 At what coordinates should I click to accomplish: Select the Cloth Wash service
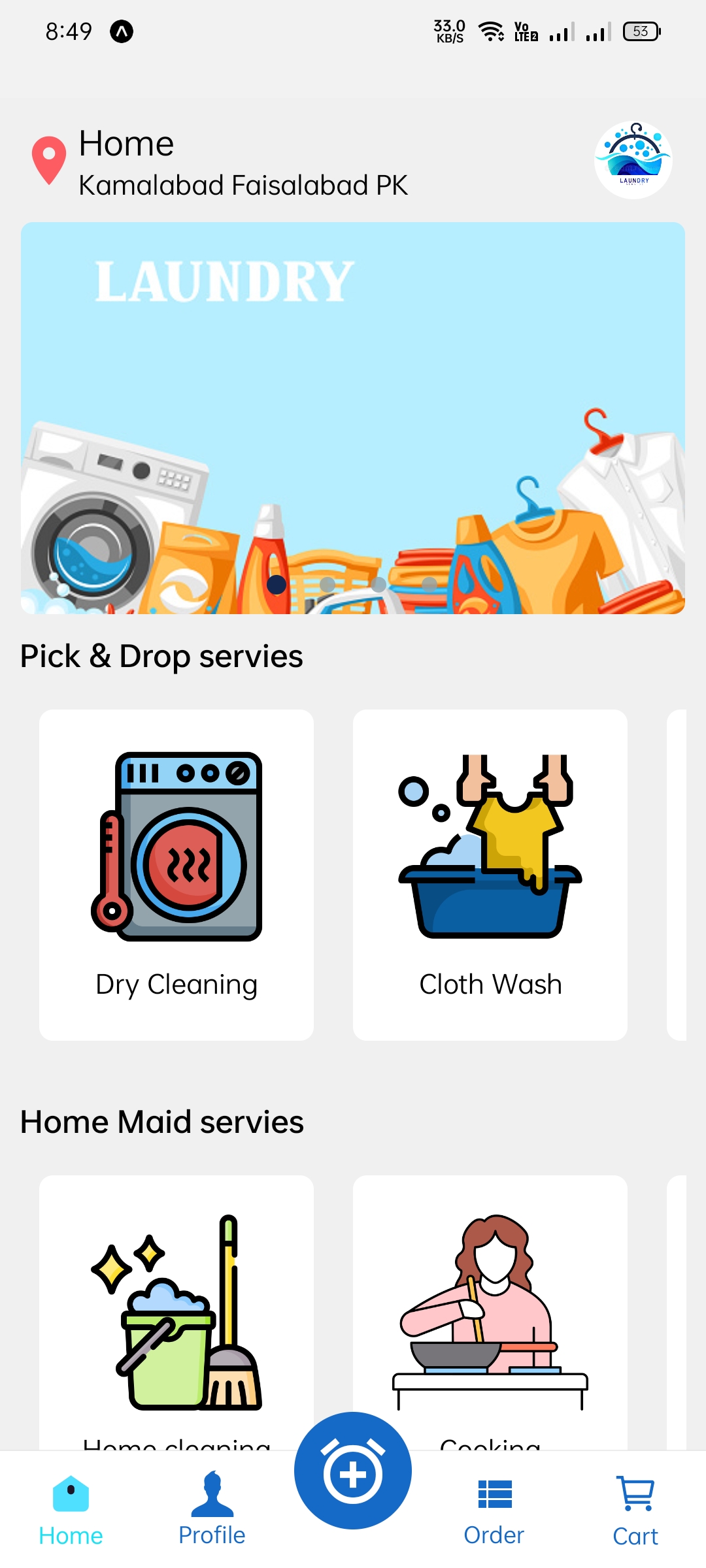point(490,874)
